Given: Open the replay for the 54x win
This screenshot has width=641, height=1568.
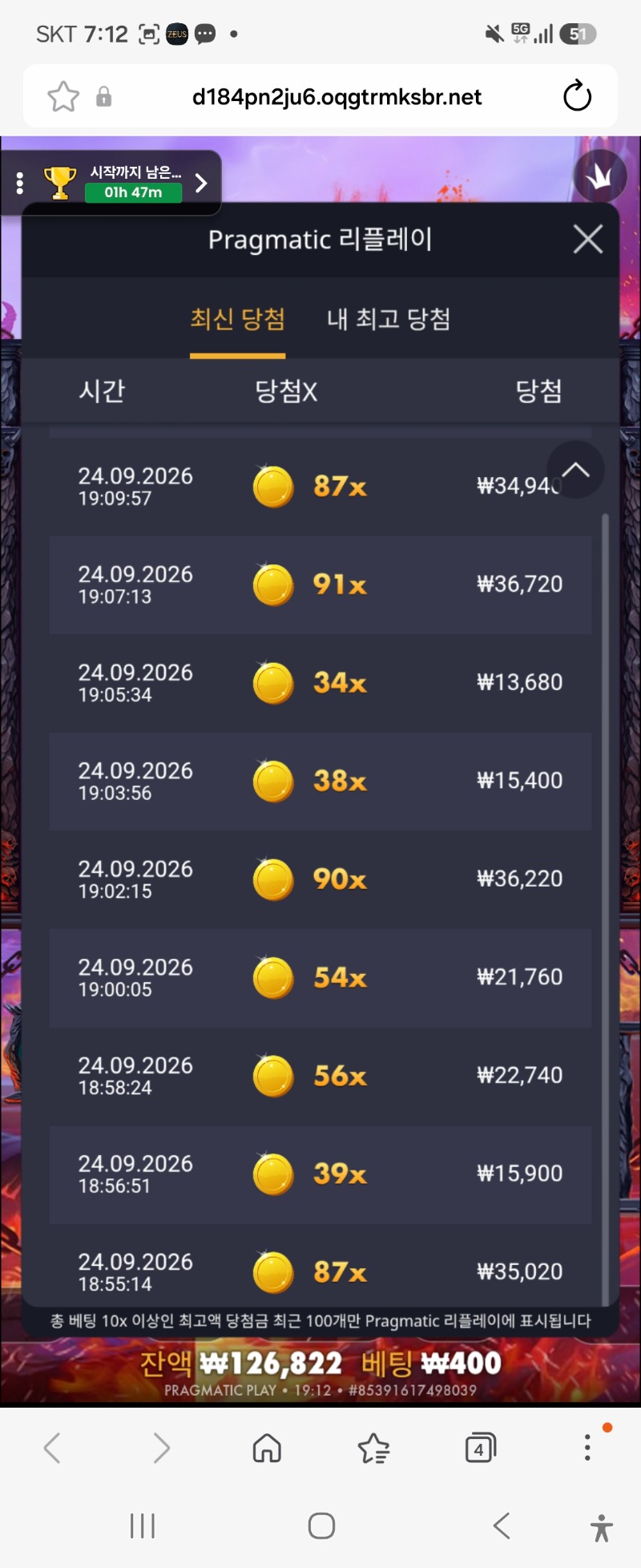Looking at the screenshot, I should coord(320,977).
